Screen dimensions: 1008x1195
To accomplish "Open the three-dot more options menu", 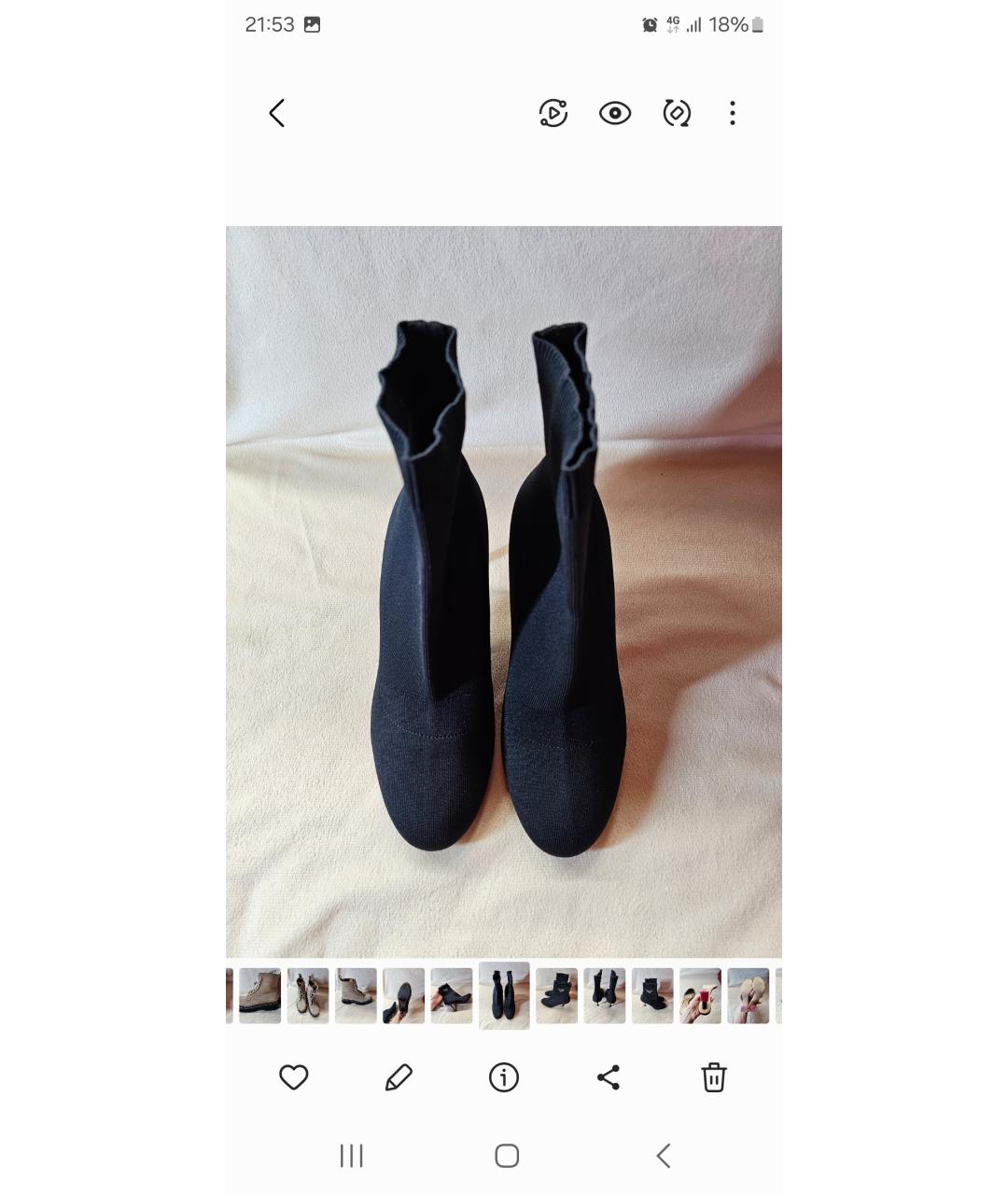I will (733, 114).
